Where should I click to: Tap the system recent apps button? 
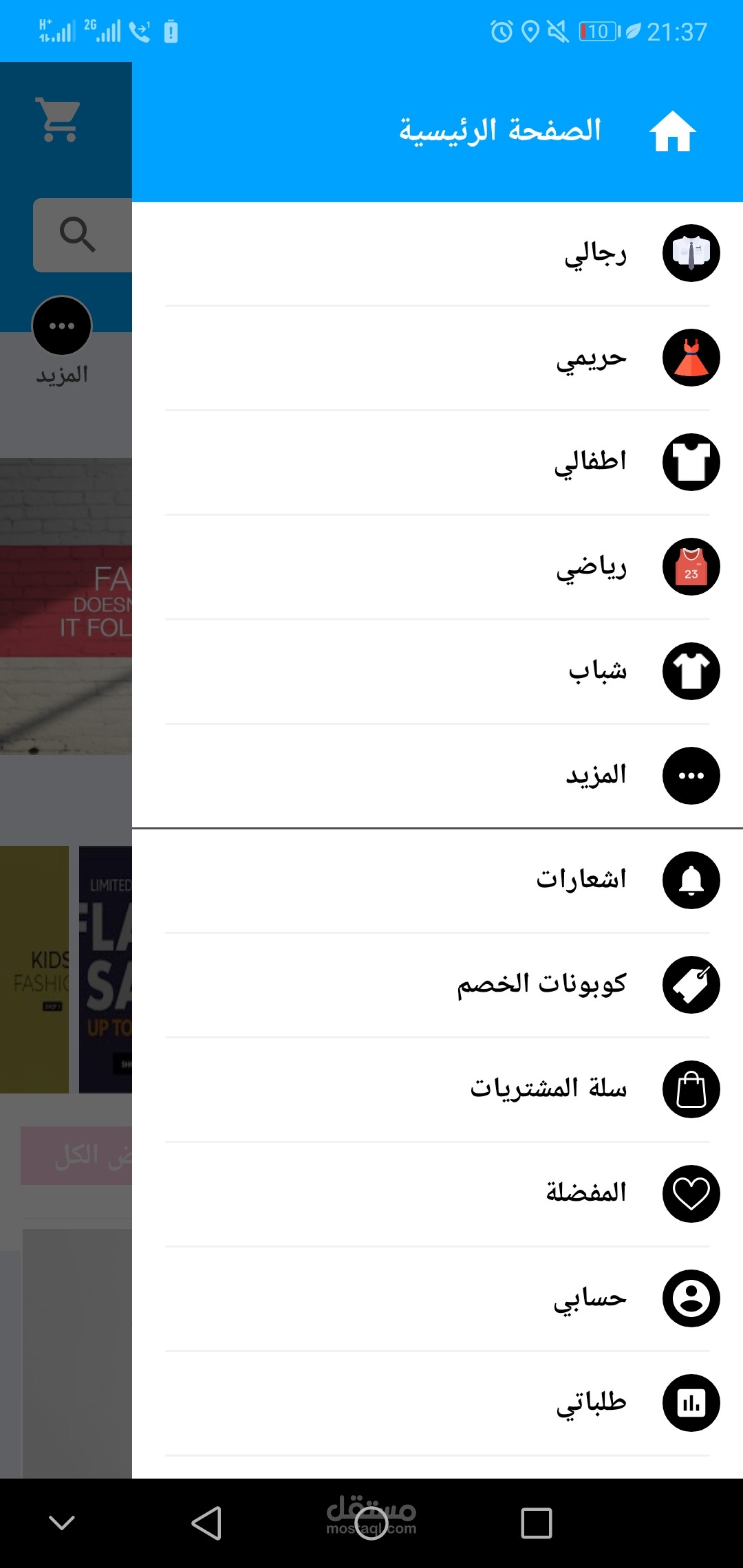(x=537, y=1523)
